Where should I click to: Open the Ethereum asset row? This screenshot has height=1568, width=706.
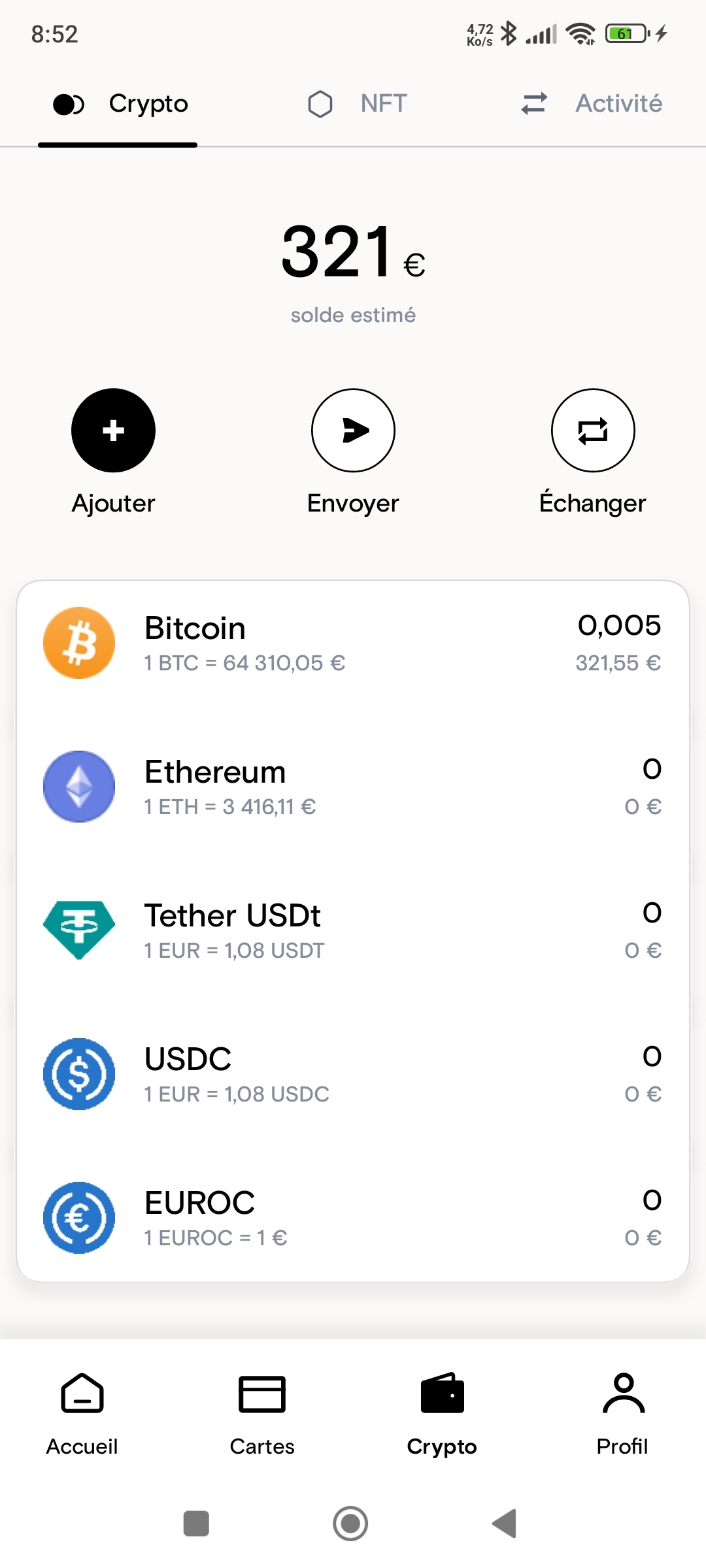353,787
